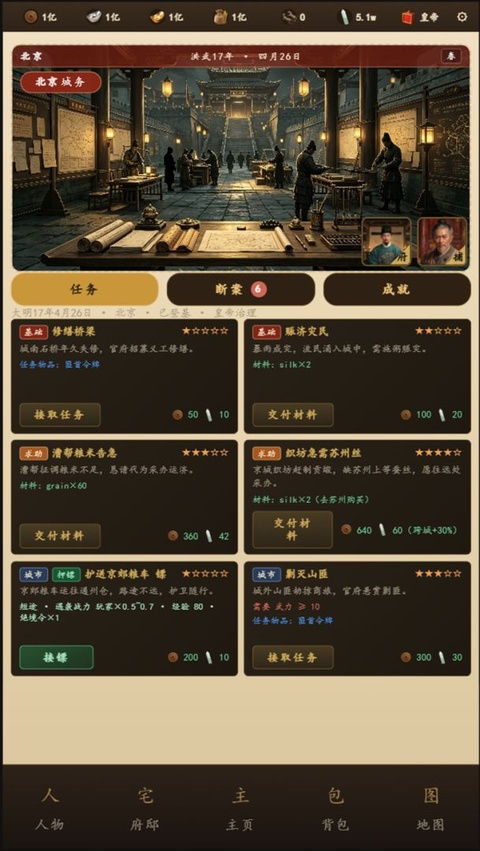The height and width of the screenshot is (851, 480).
Task: Open the 背包 inventory tab
Action: (335, 809)
